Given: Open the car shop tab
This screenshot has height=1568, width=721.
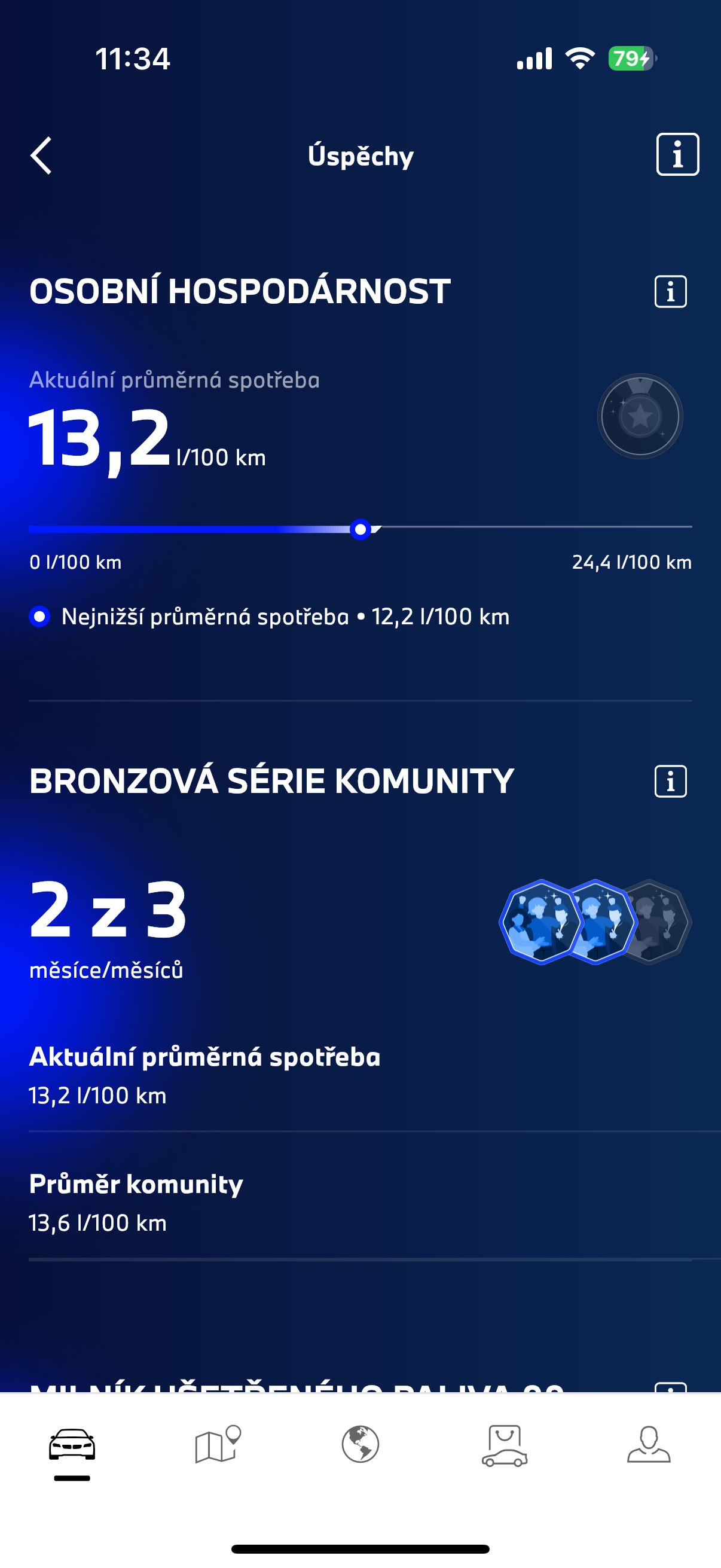Looking at the screenshot, I should [505, 1445].
